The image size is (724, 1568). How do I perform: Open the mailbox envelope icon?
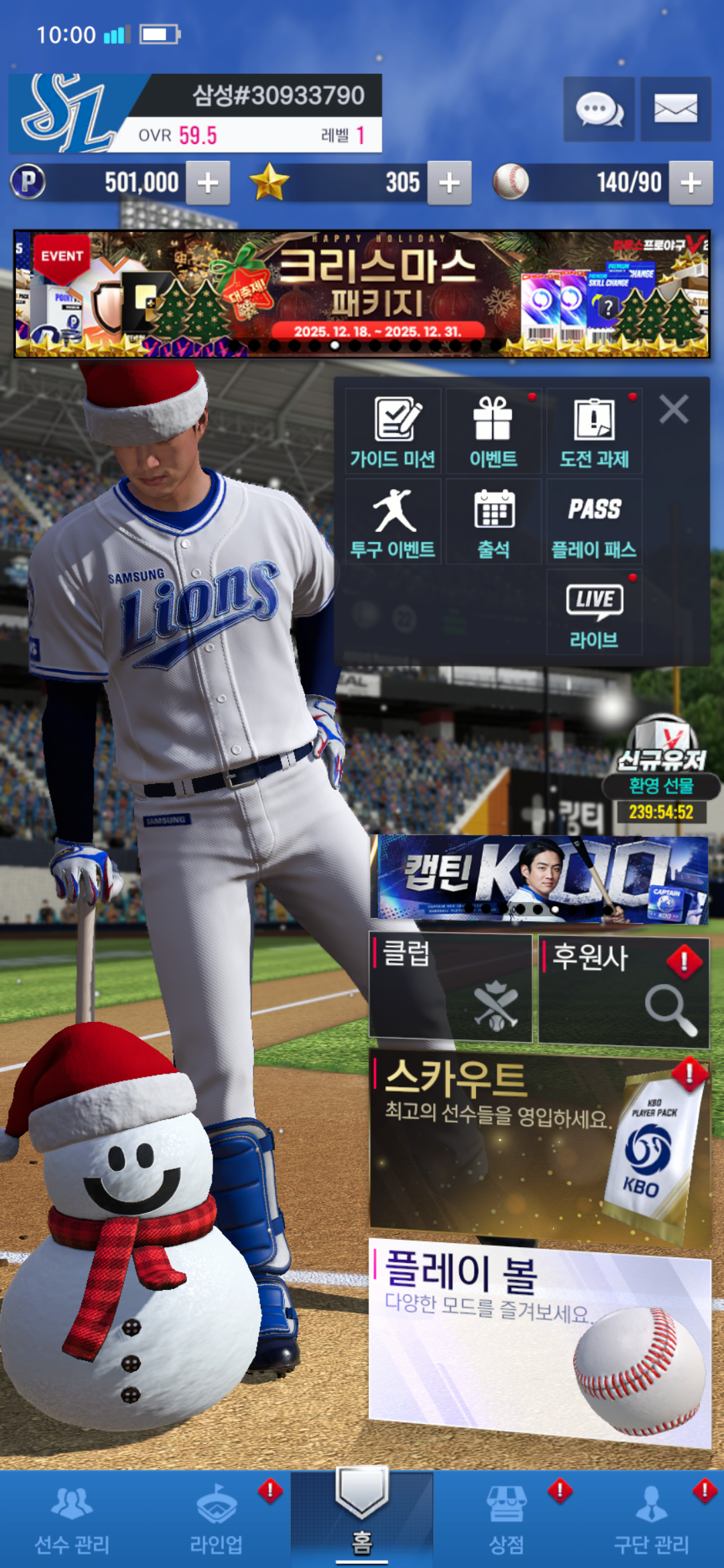point(675,109)
